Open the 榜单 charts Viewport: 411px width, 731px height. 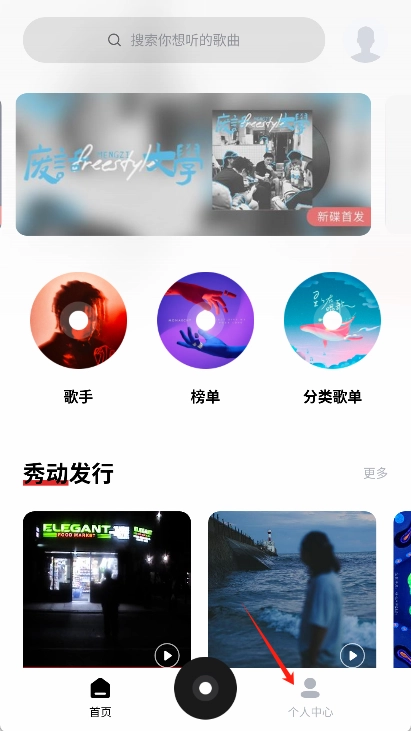(206, 338)
